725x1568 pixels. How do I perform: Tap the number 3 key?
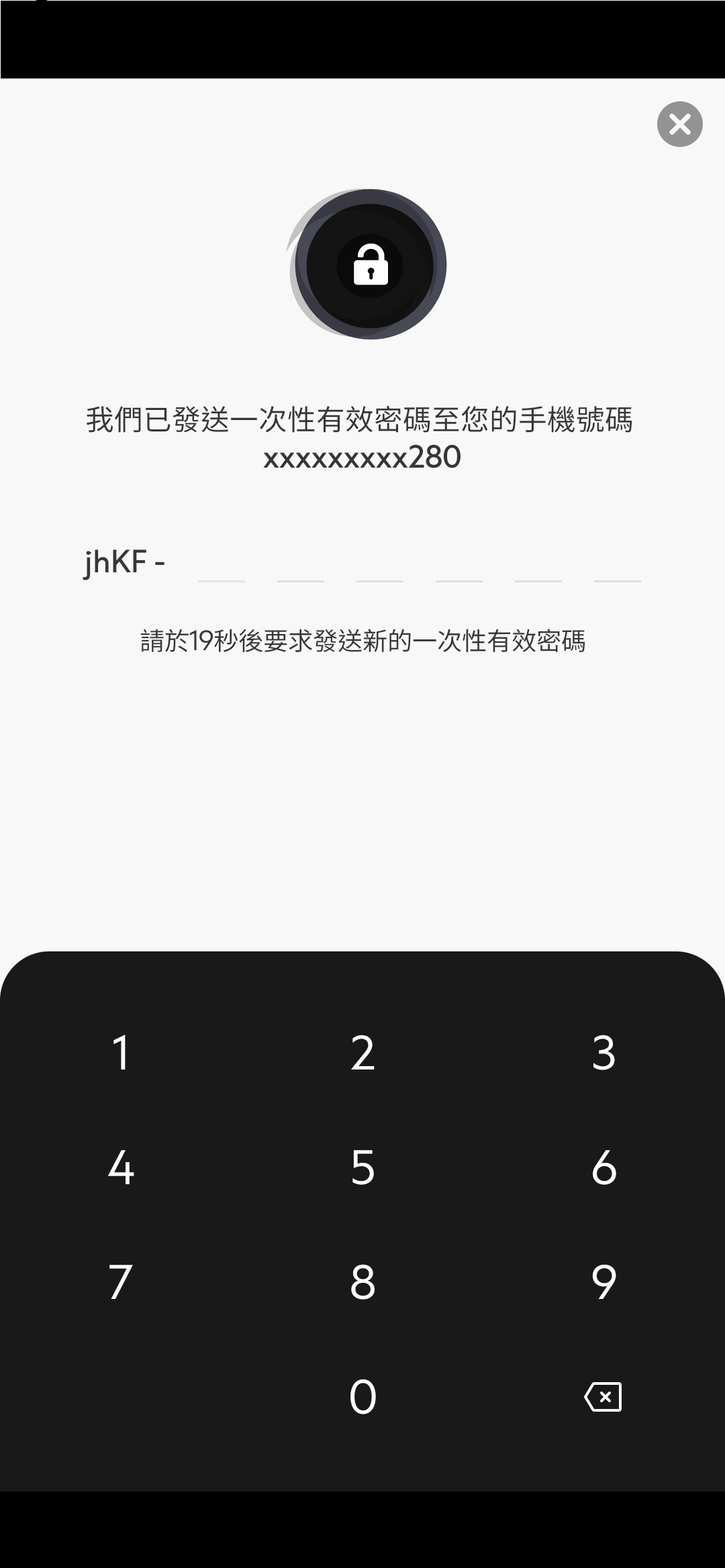tap(604, 1053)
